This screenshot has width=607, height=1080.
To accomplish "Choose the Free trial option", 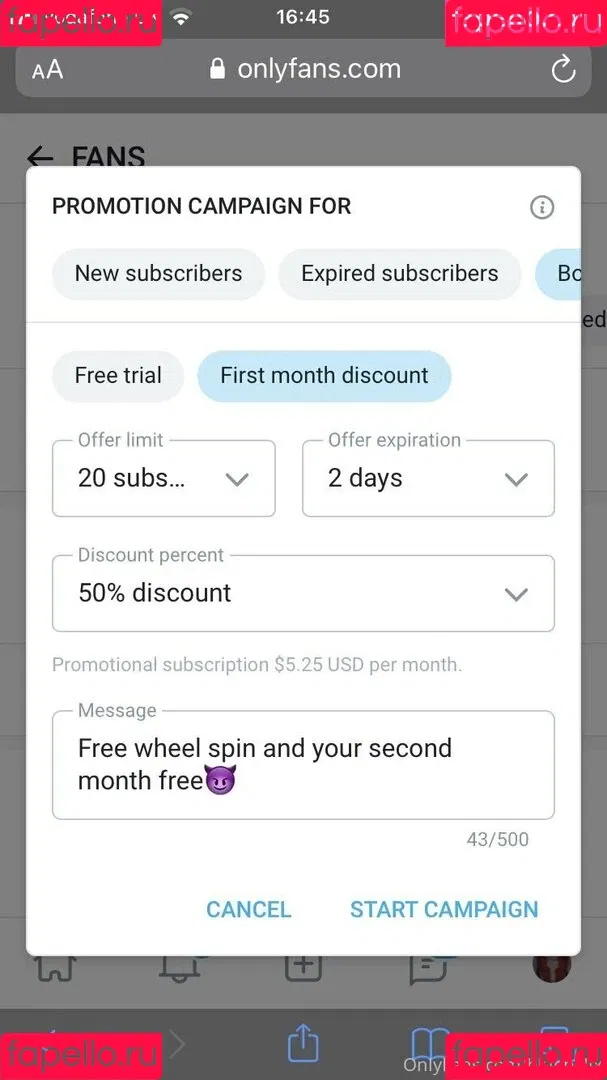I will (118, 376).
